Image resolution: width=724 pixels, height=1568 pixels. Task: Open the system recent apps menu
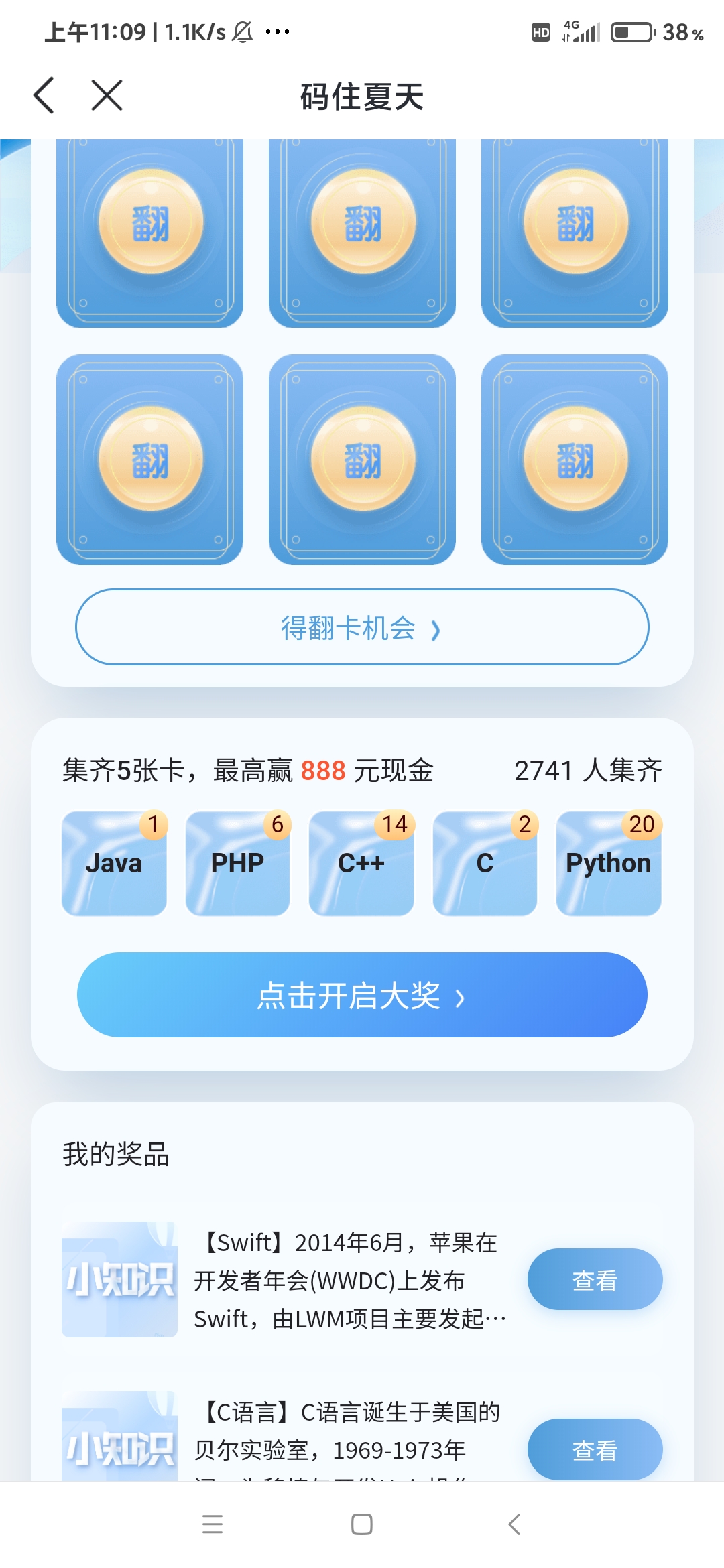coord(213,1524)
